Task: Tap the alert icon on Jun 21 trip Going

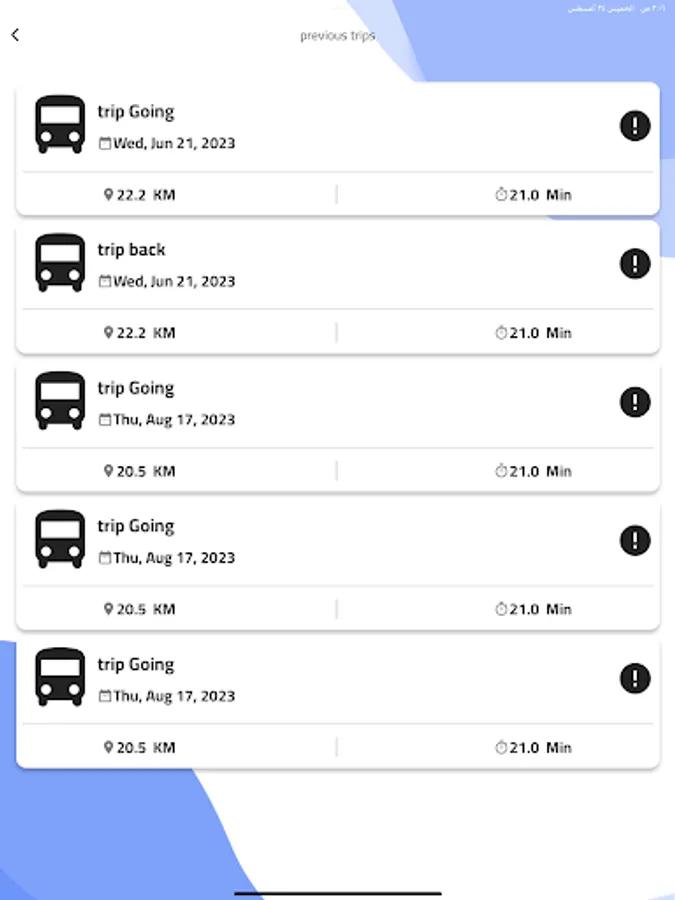Action: (635, 126)
